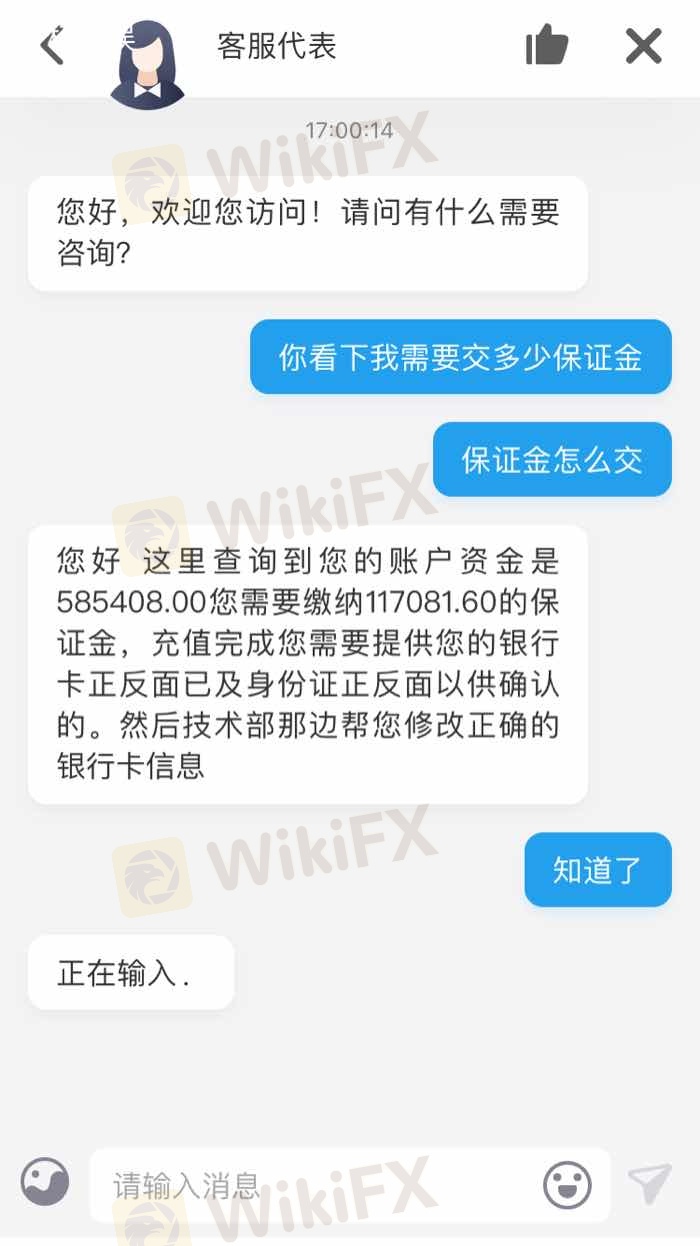This screenshot has width=700, height=1246.
Task: Open the emoji picker
Action: click(x=567, y=1186)
